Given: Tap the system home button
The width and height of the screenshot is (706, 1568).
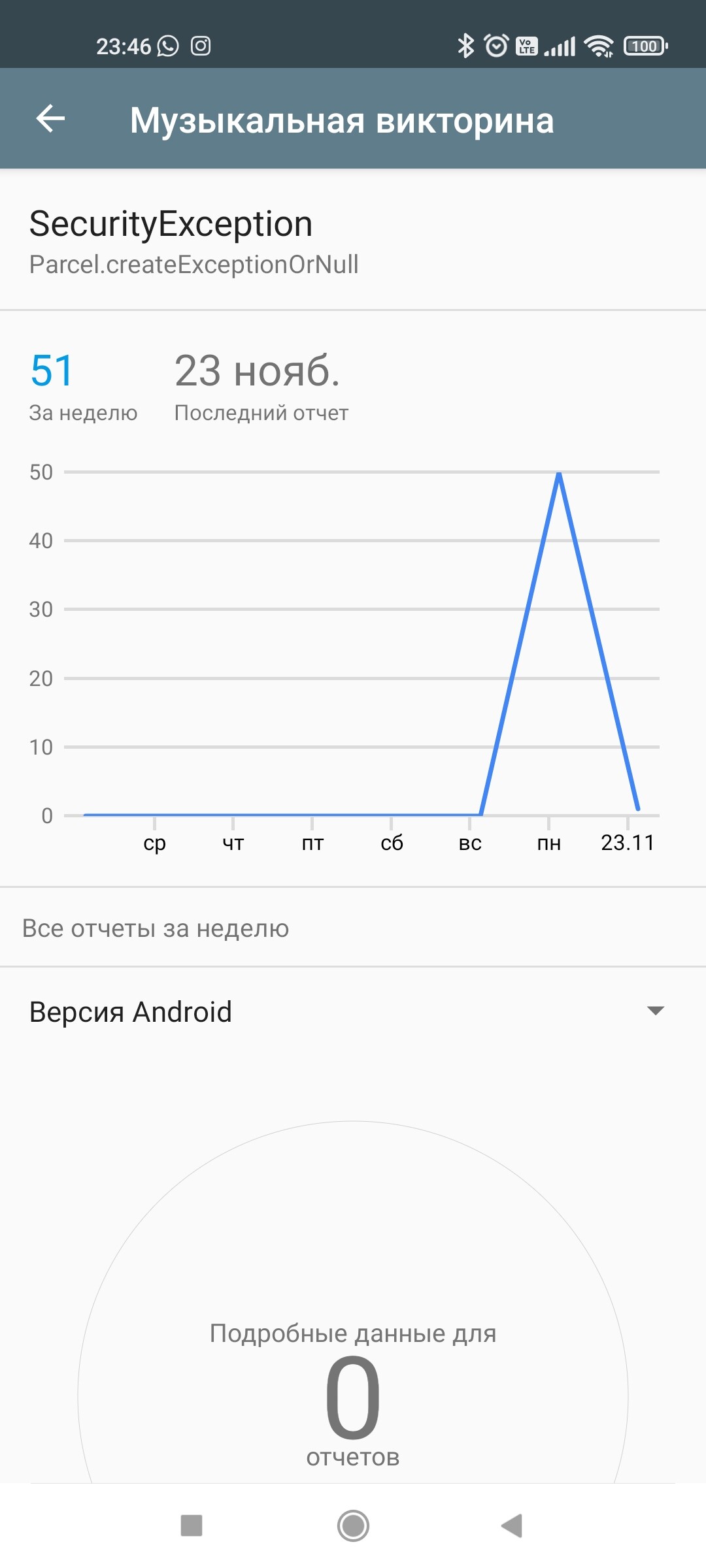Looking at the screenshot, I should pyautogui.click(x=353, y=1526).
